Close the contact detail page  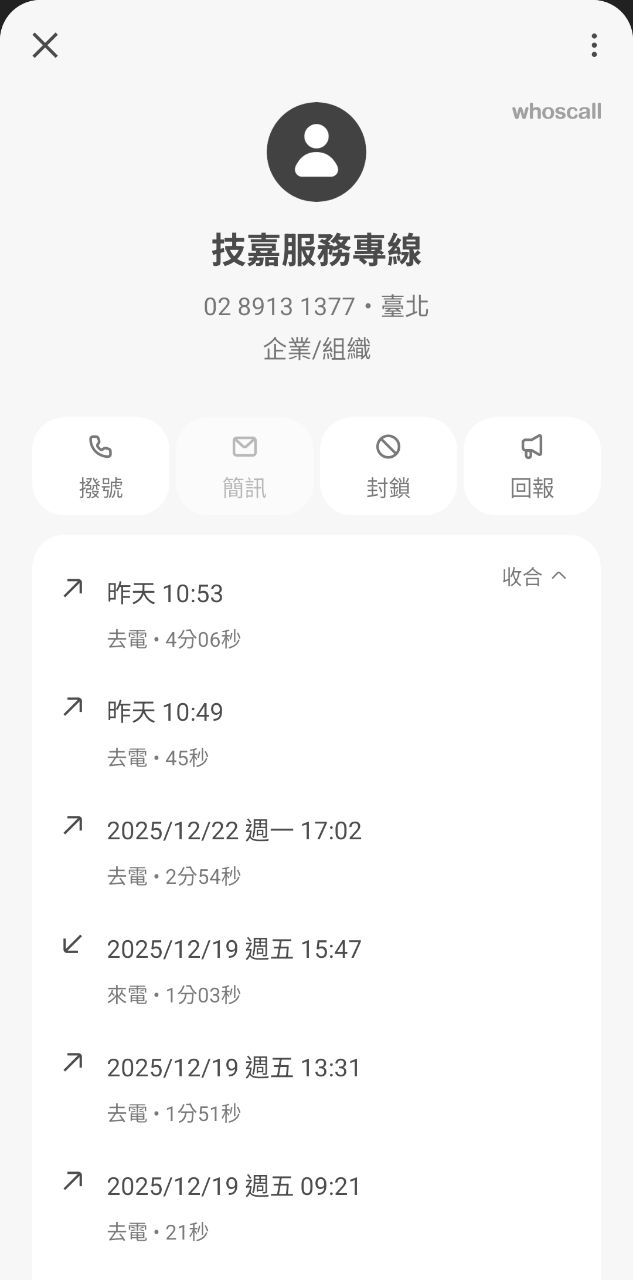coord(45,45)
